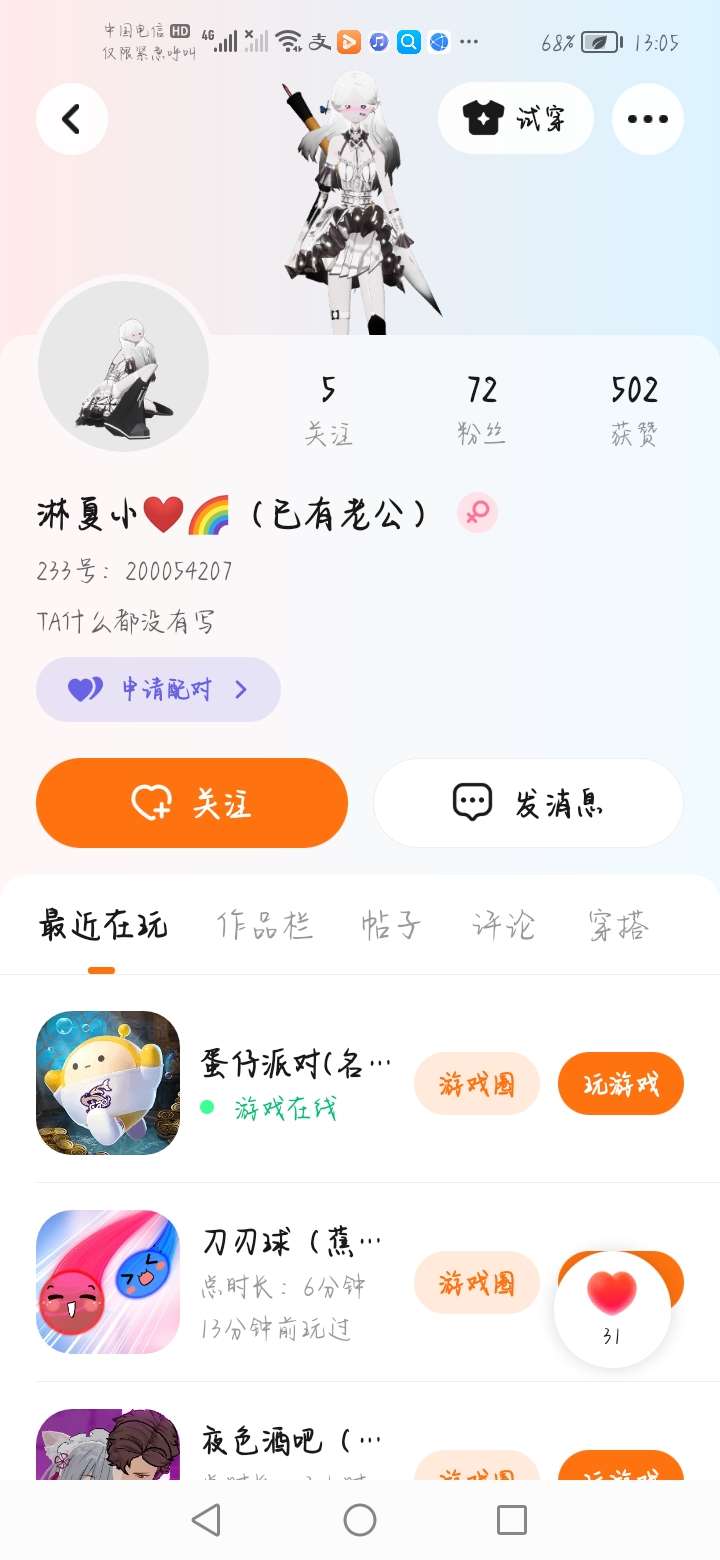Follow this user with 关注 button
Viewport: 720px width, 1560px height.
pyautogui.click(x=192, y=803)
